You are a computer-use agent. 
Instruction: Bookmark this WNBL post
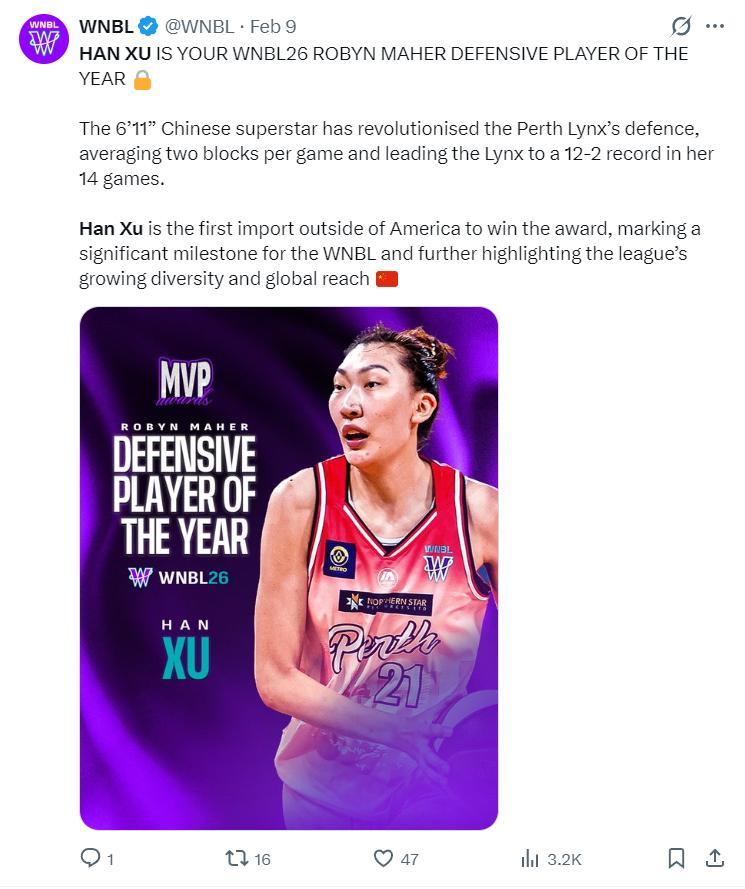click(x=676, y=858)
